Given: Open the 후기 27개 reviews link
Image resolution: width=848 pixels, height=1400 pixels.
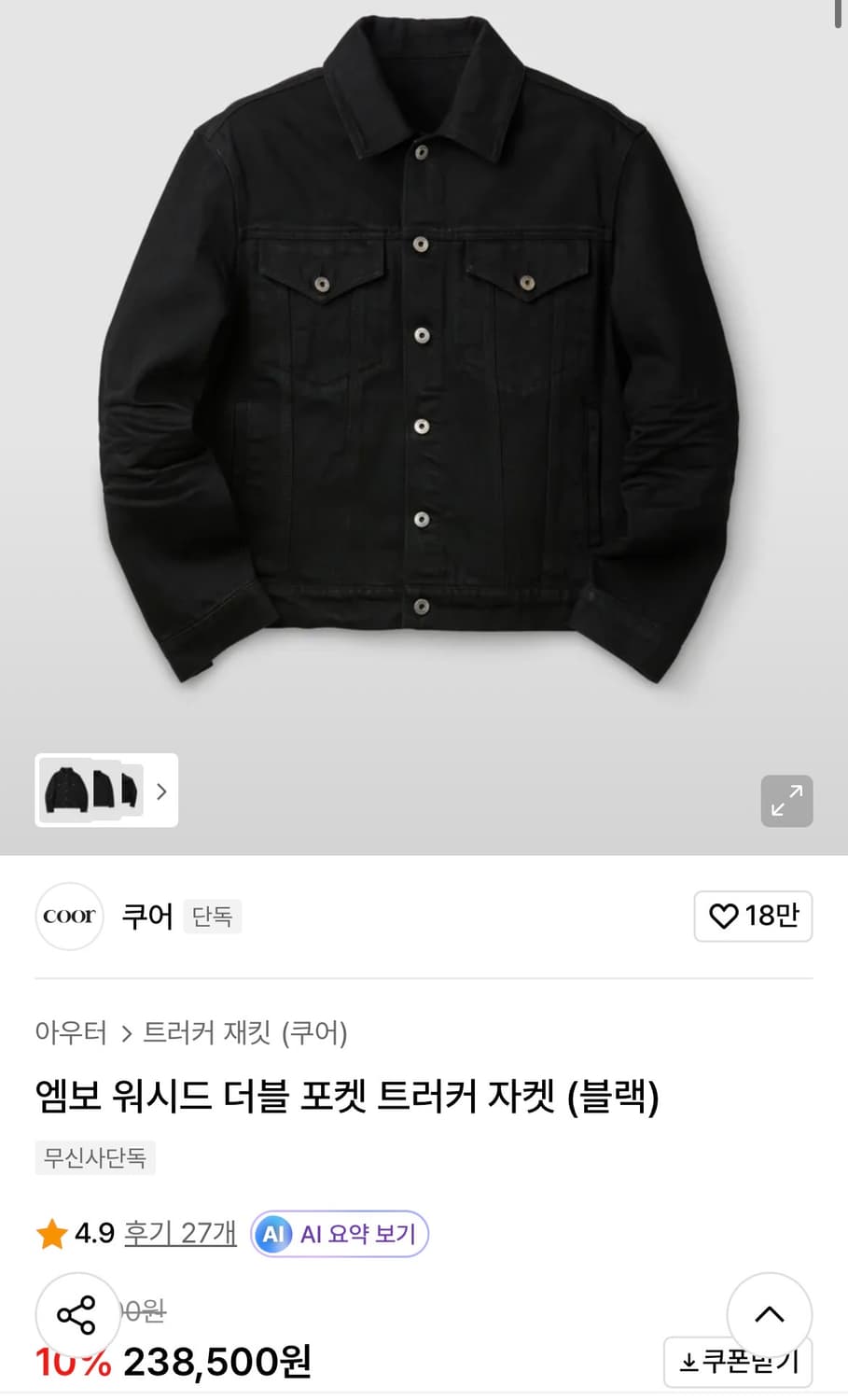Looking at the screenshot, I should tap(179, 1233).
